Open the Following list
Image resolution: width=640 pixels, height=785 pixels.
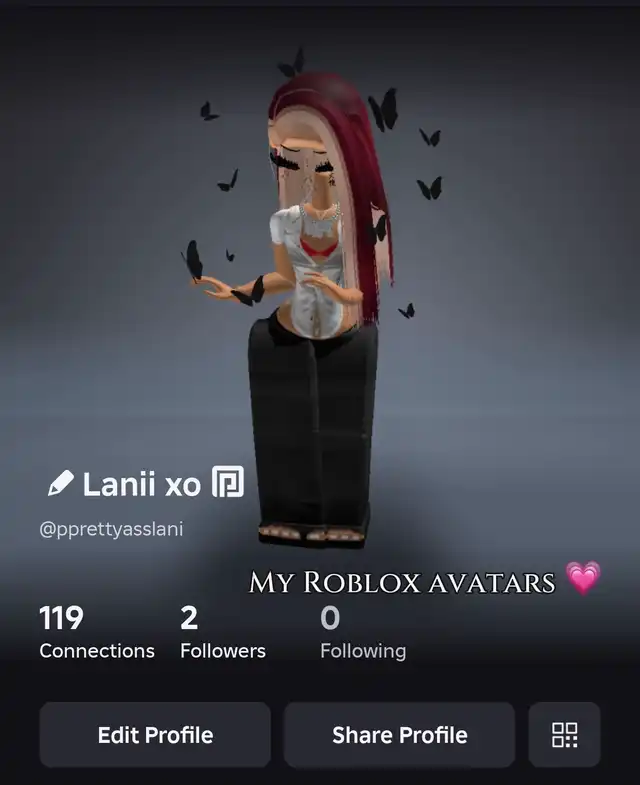pyautogui.click(x=363, y=632)
